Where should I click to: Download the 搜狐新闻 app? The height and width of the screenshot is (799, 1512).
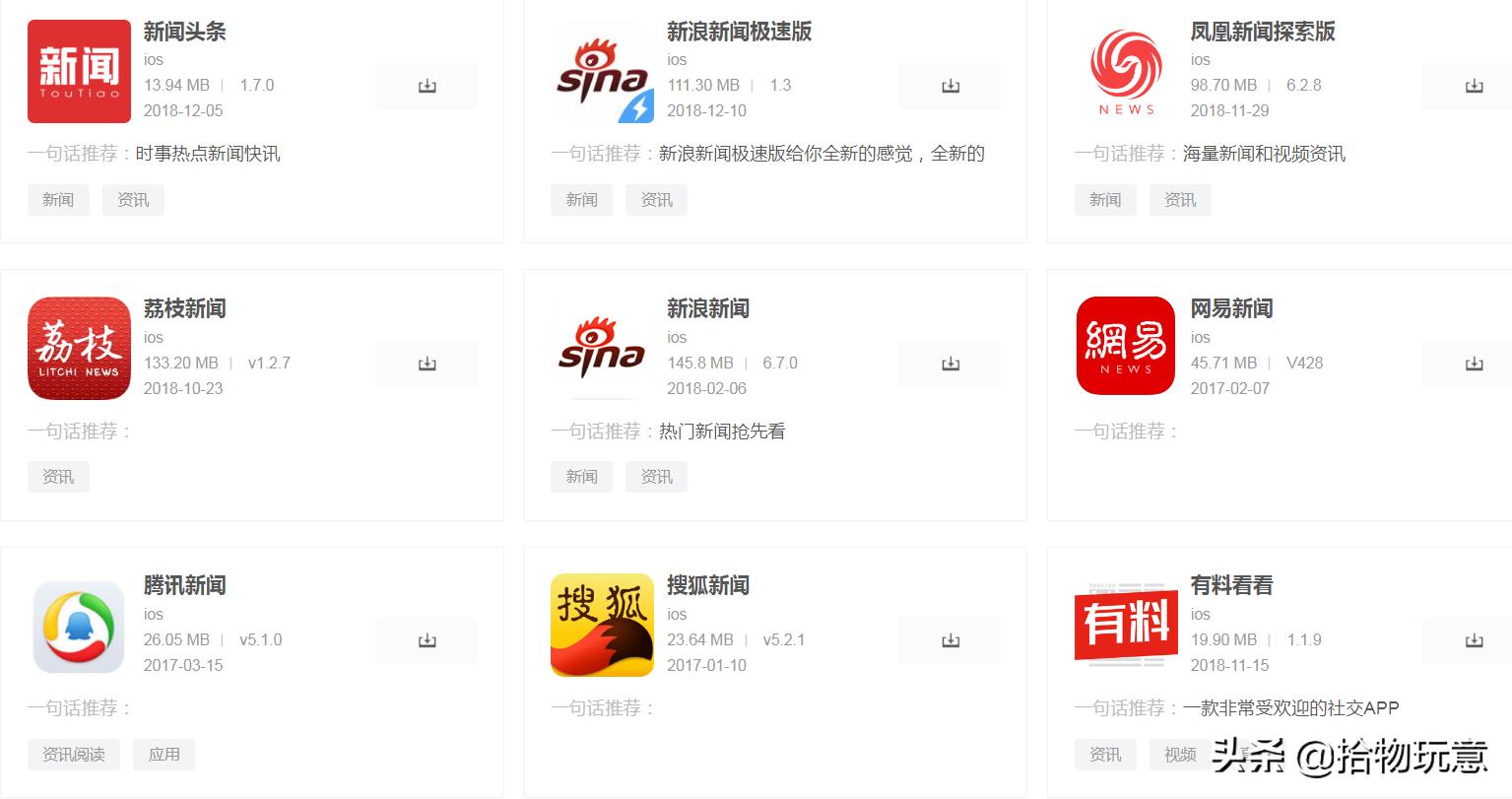[x=950, y=641]
